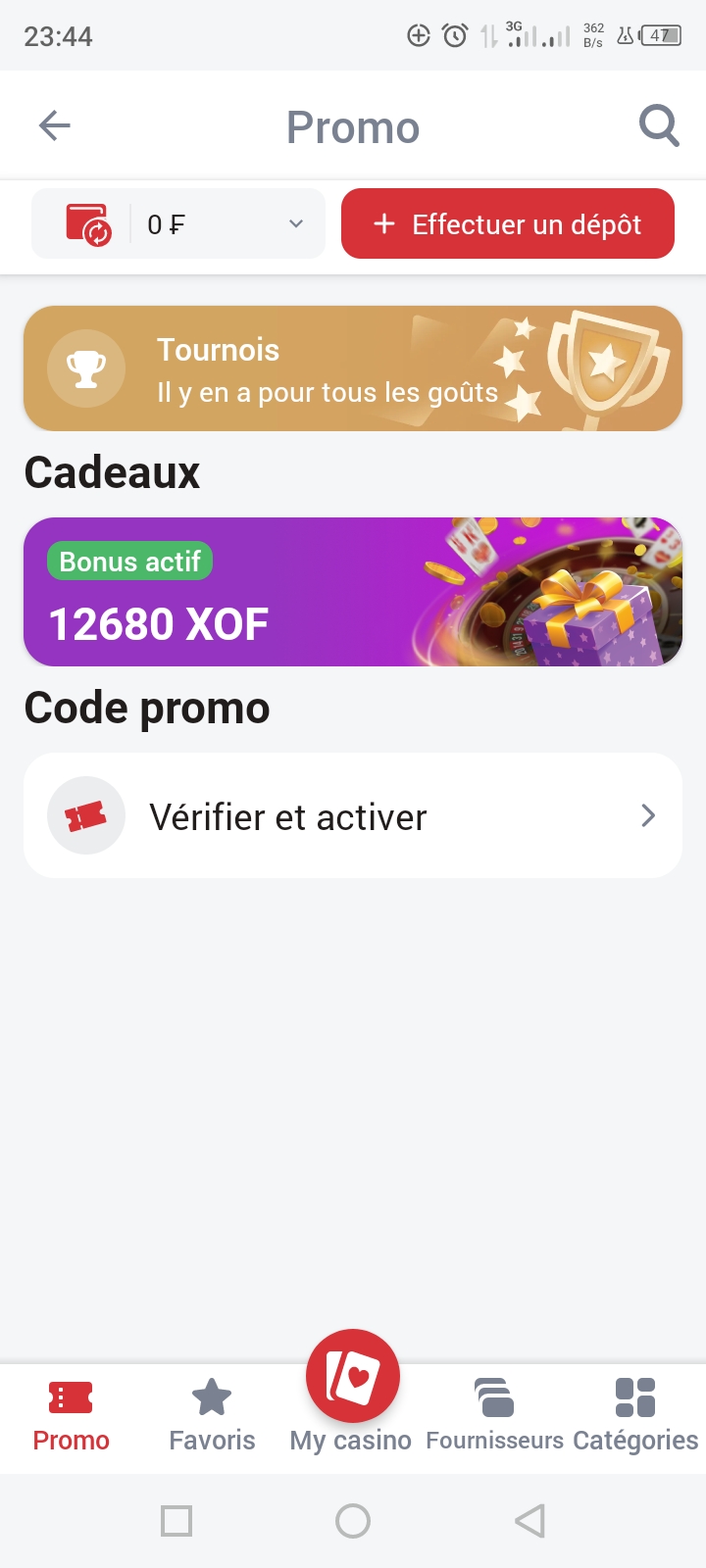This screenshot has height=1568, width=706.
Task: Open the search magnifier icon
Action: click(659, 125)
